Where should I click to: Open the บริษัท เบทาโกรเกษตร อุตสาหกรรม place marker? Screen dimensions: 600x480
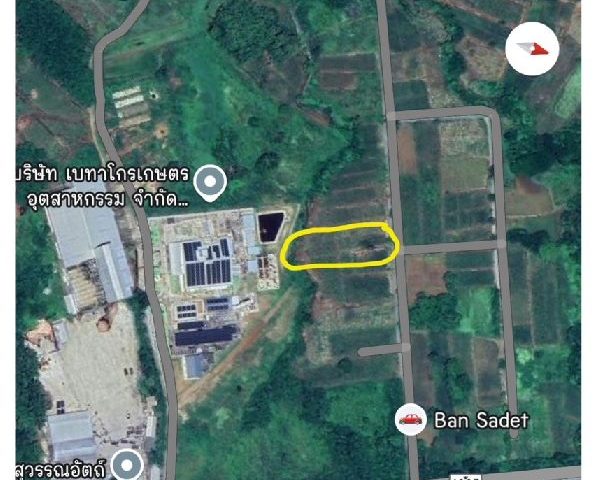point(210,182)
